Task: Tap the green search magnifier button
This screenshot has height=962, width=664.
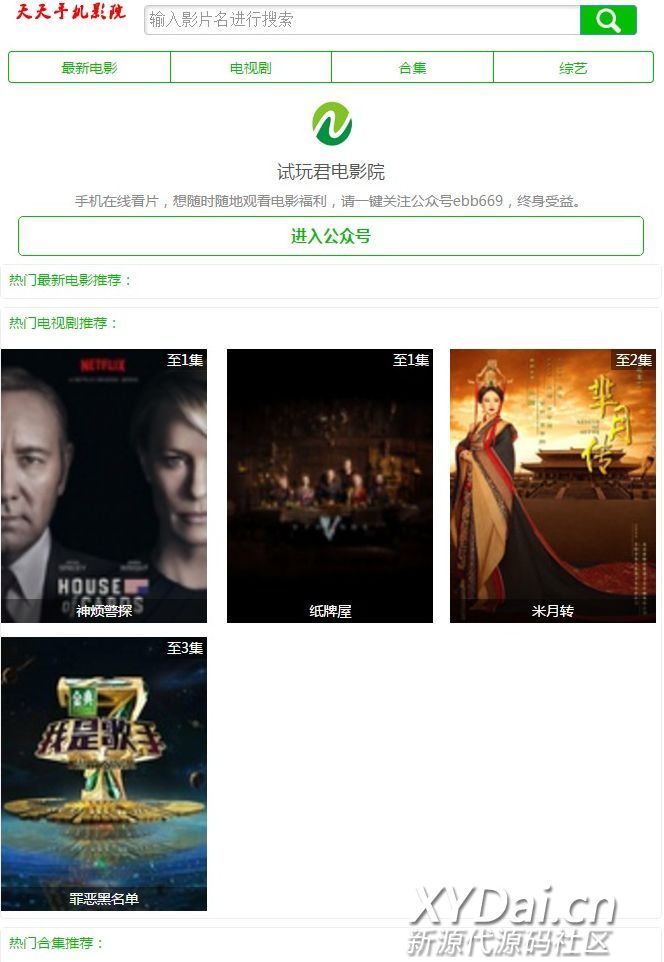Action: coord(608,20)
